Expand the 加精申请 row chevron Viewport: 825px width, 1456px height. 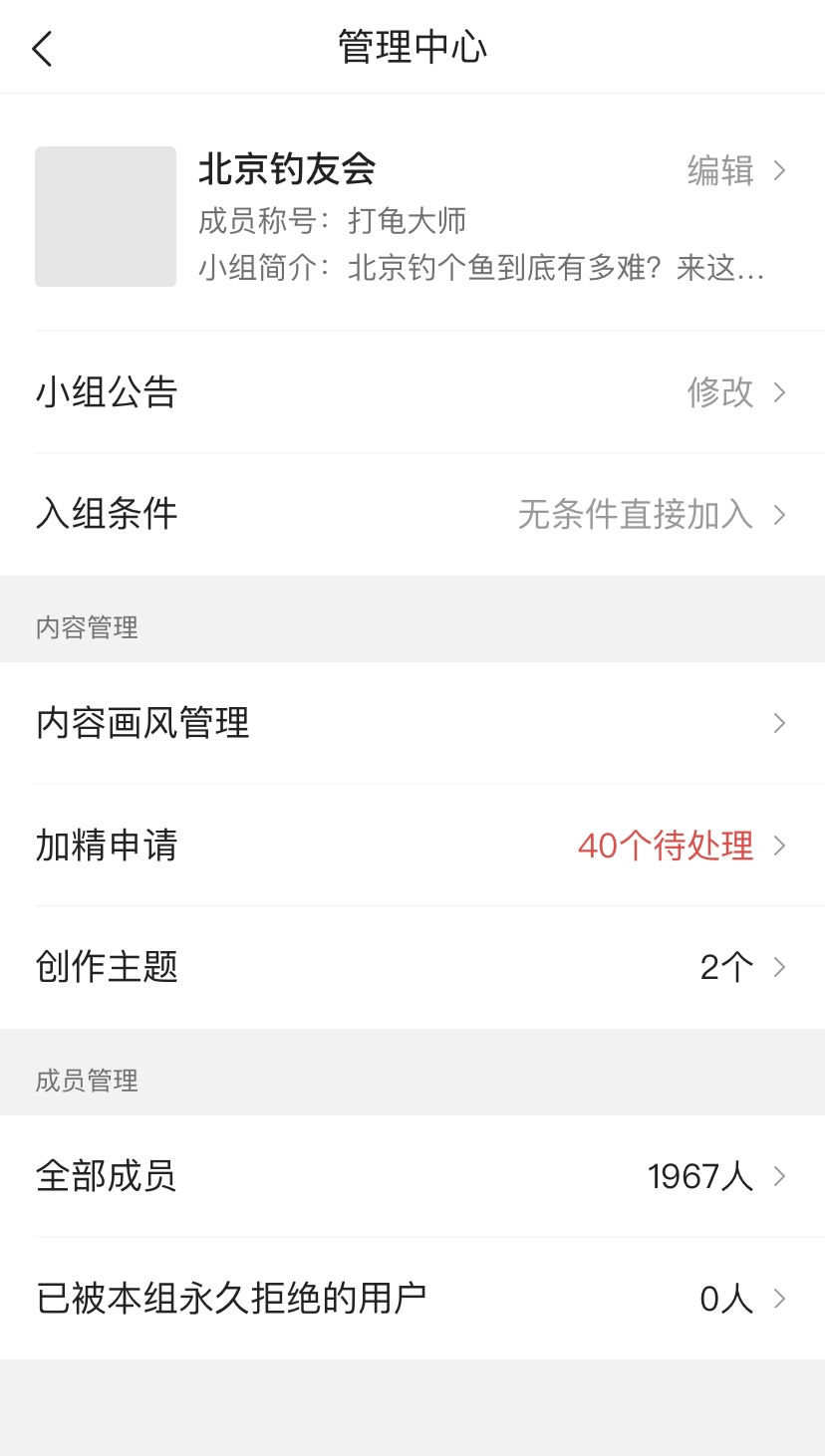pos(778,846)
